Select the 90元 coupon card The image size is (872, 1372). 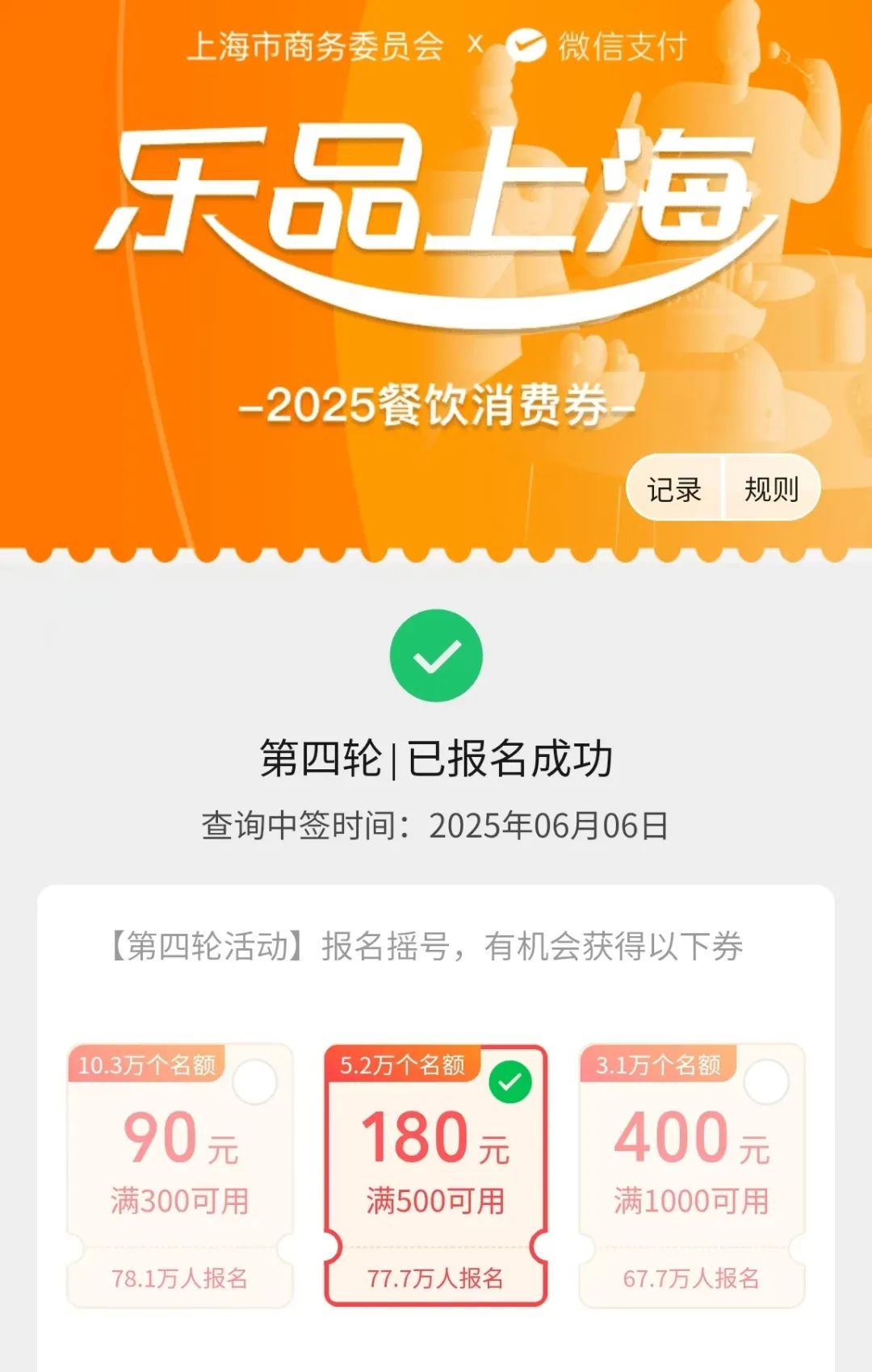tap(179, 1174)
